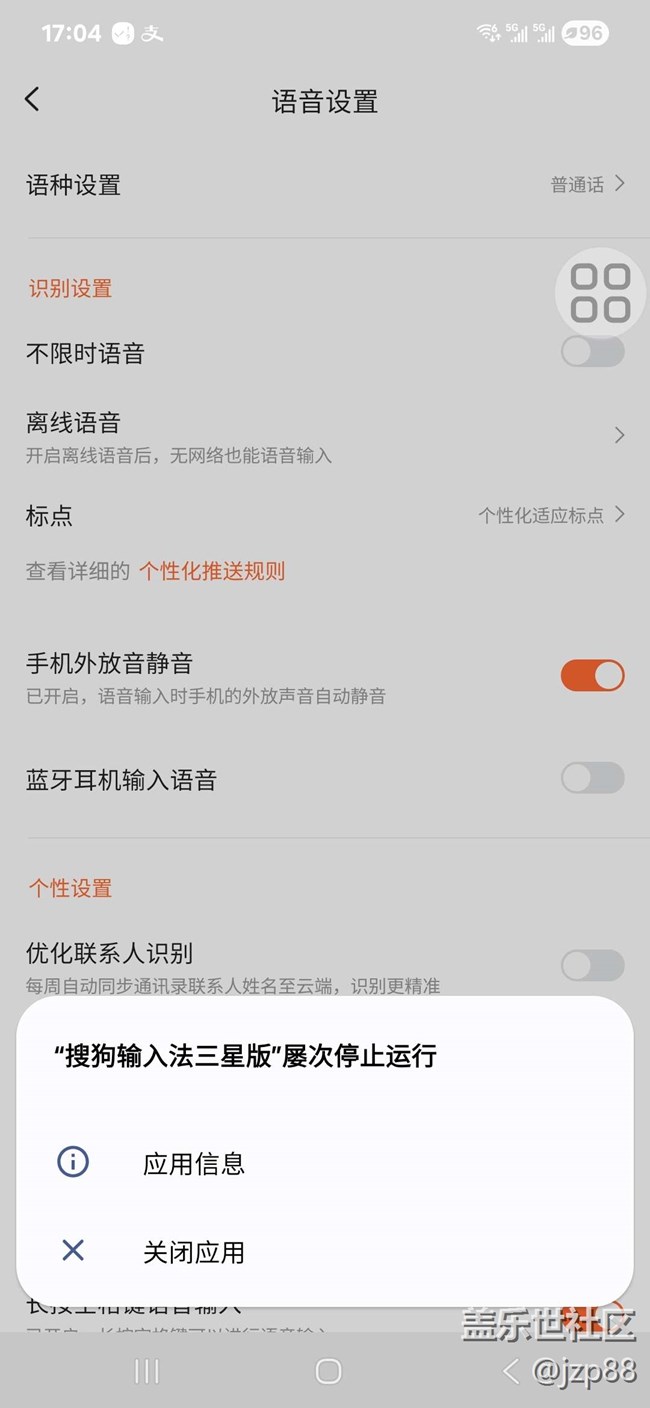Open 标点 setting row
This screenshot has width=650, height=1408.
point(325,516)
